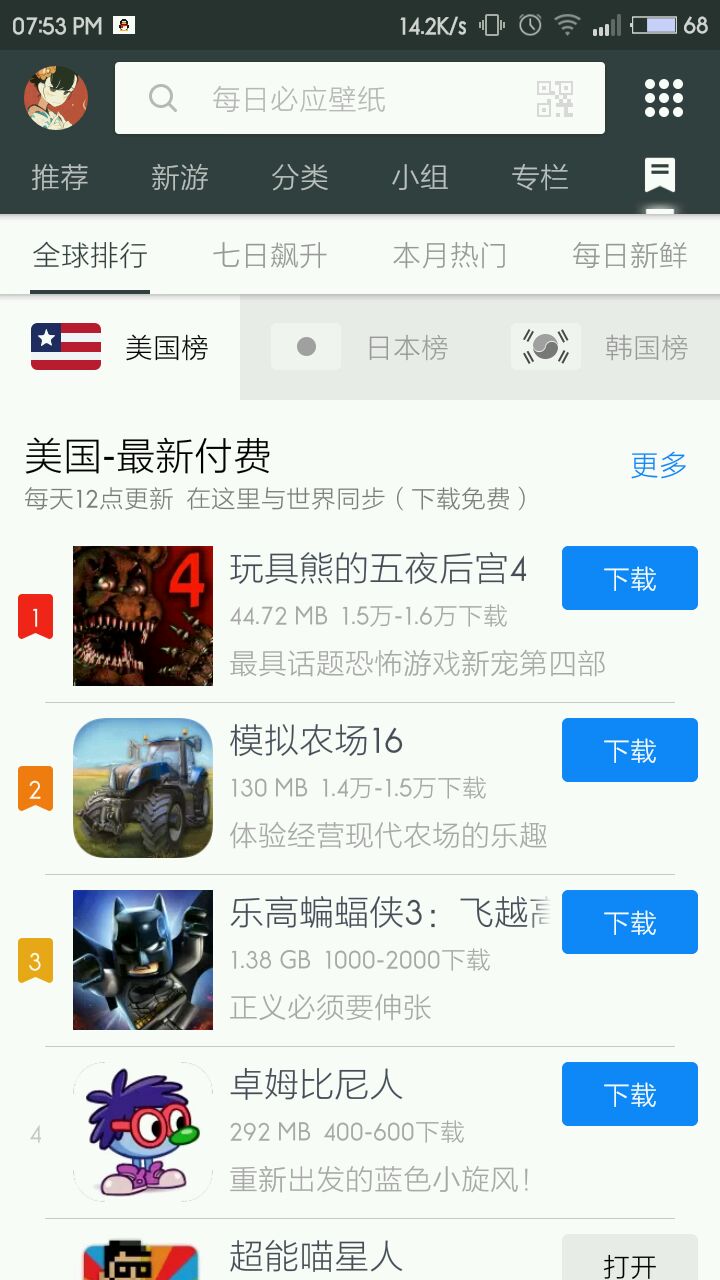This screenshot has width=720, height=1280.
Task: Switch to the 新游 tab
Action: (180, 178)
